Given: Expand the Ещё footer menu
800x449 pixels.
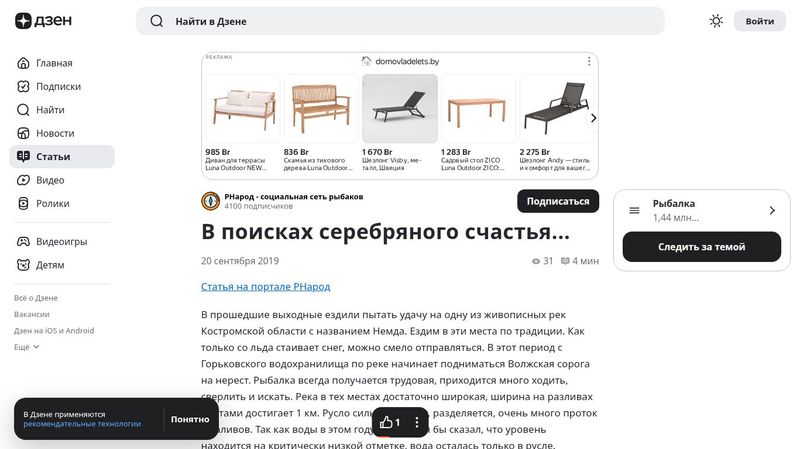Looking at the screenshot, I should pyautogui.click(x=27, y=347).
